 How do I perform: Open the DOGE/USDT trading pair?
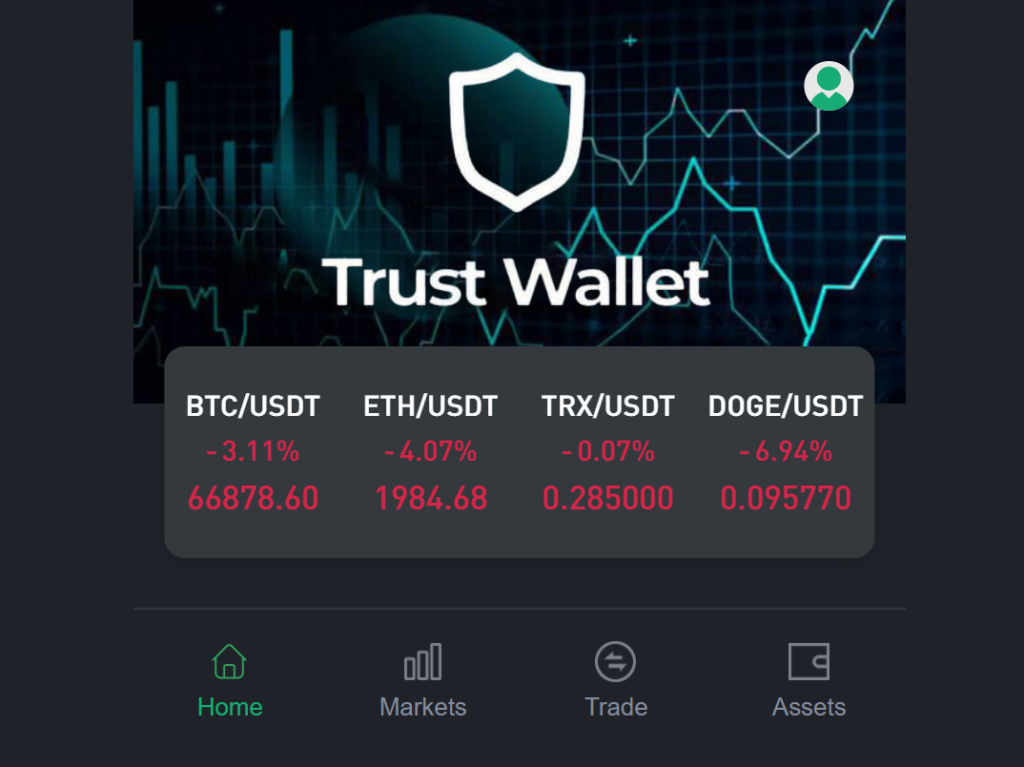tap(785, 452)
